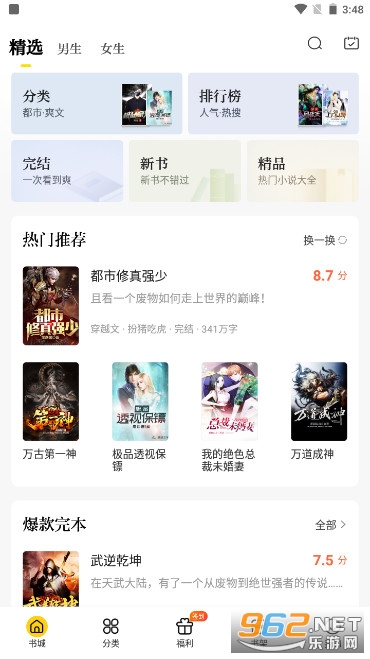This screenshot has width=370, height=659.
Task: Go to the 福利 bottom tab
Action: (185, 632)
